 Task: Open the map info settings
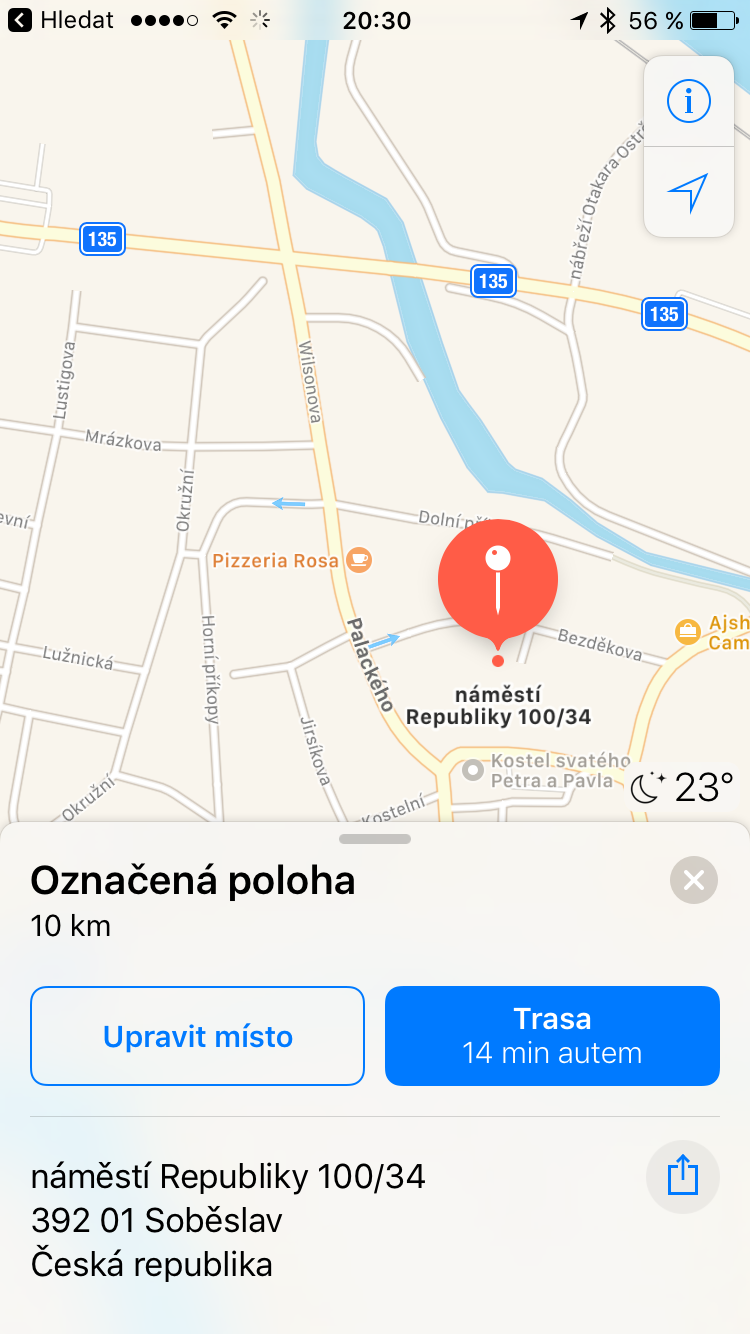(688, 101)
